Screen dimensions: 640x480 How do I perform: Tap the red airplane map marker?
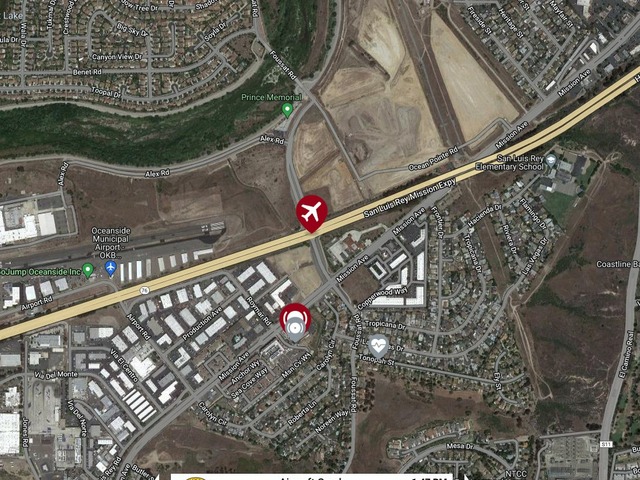(x=312, y=212)
